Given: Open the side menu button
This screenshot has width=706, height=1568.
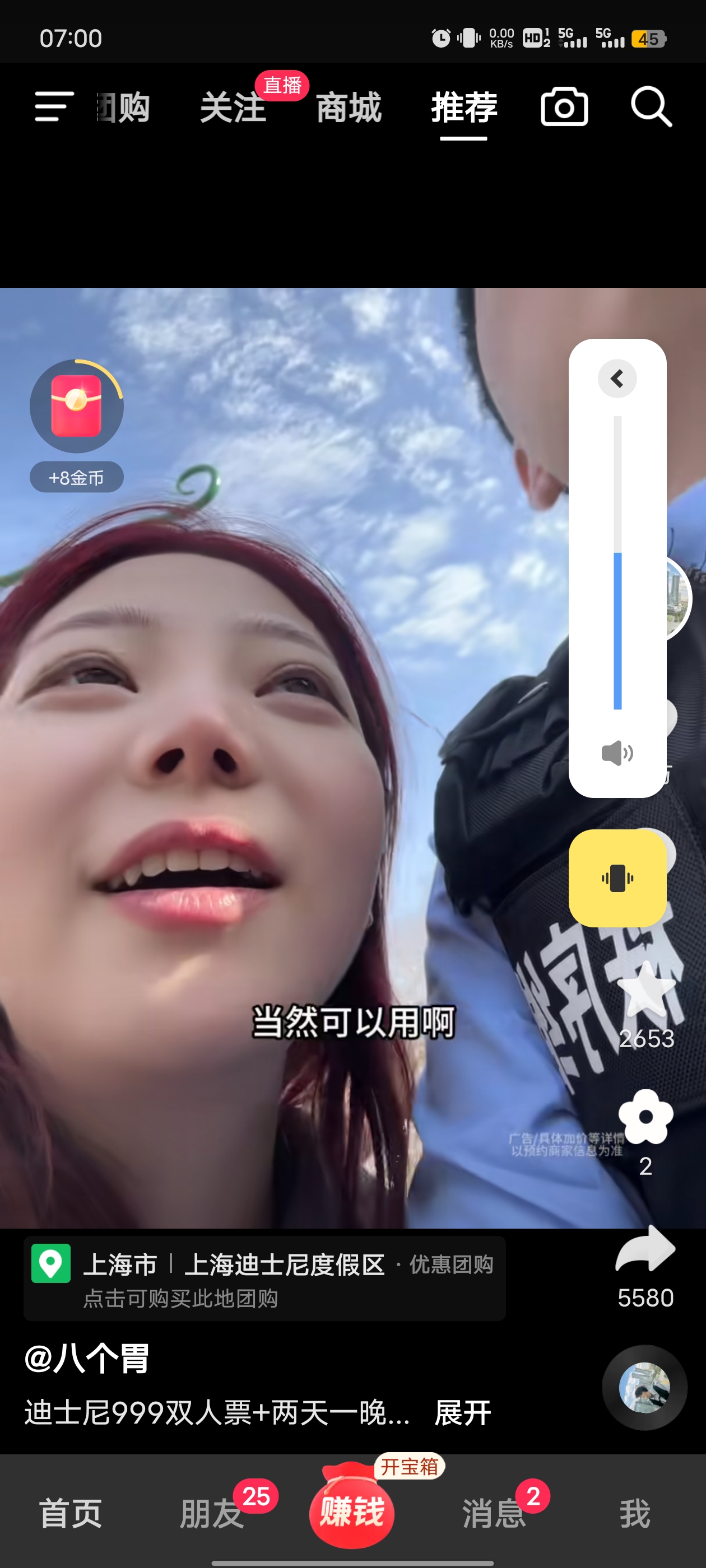Looking at the screenshot, I should pos(54,106).
